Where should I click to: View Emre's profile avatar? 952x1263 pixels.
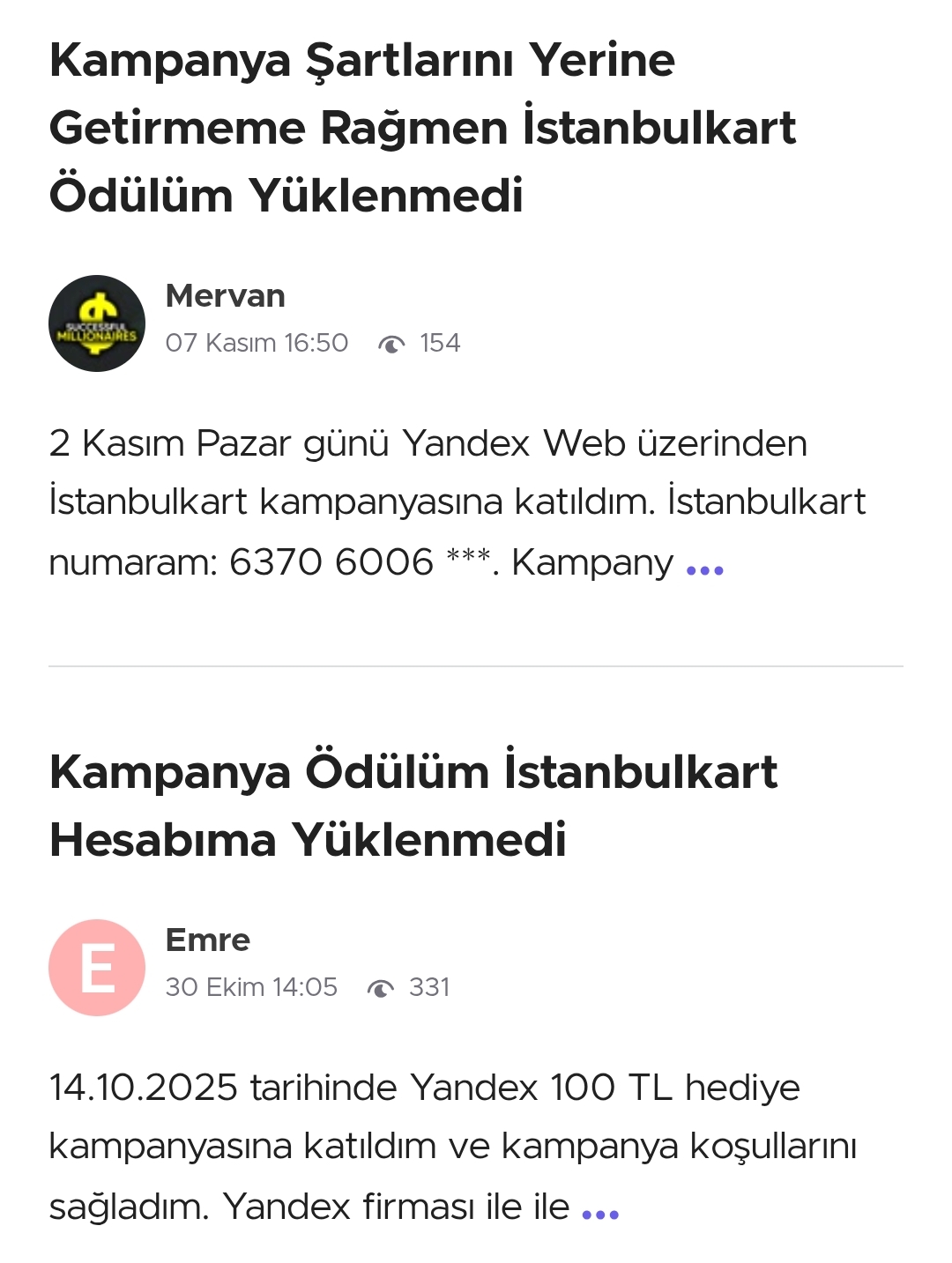97,968
